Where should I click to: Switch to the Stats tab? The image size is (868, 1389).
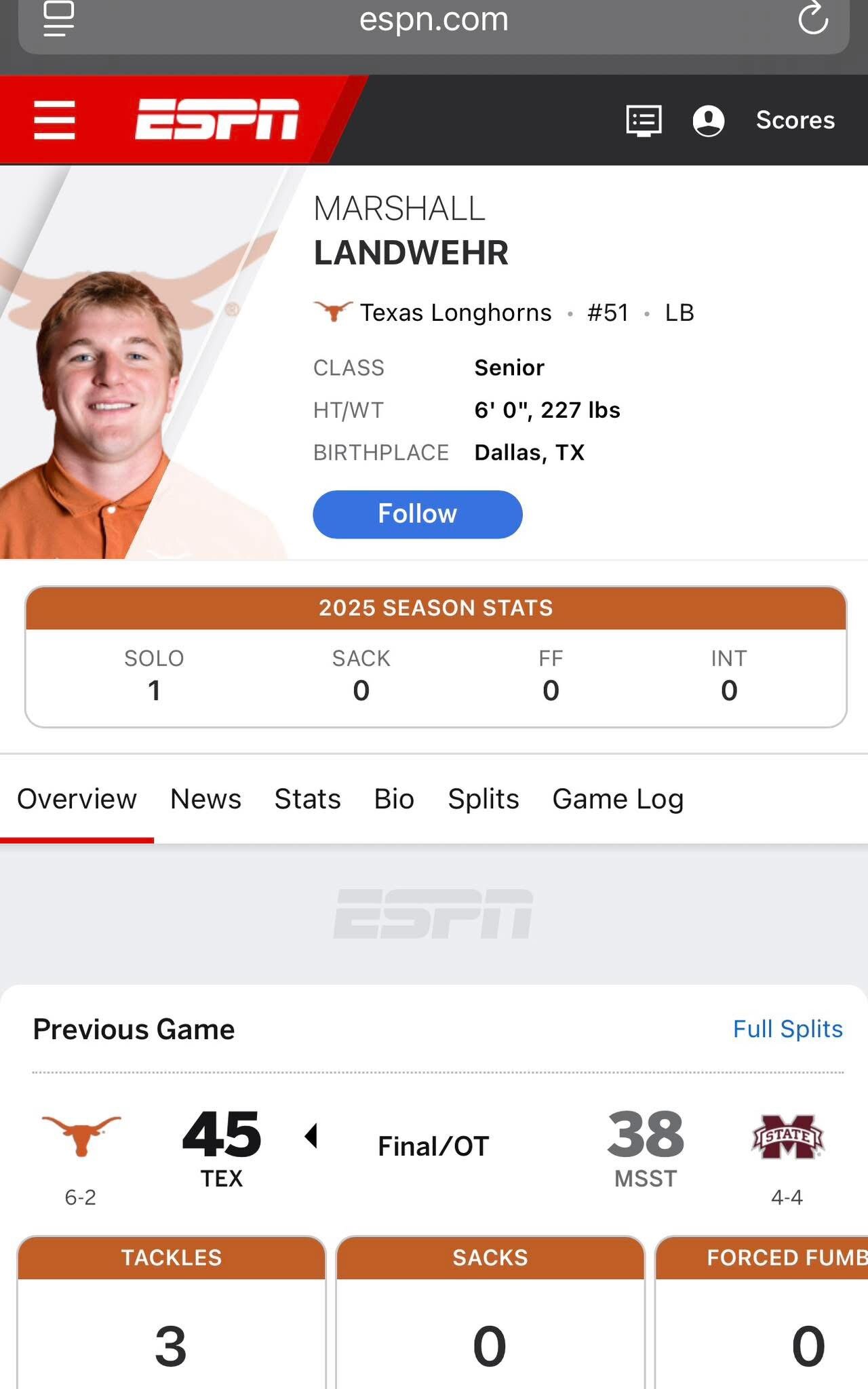pyautogui.click(x=307, y=799)
